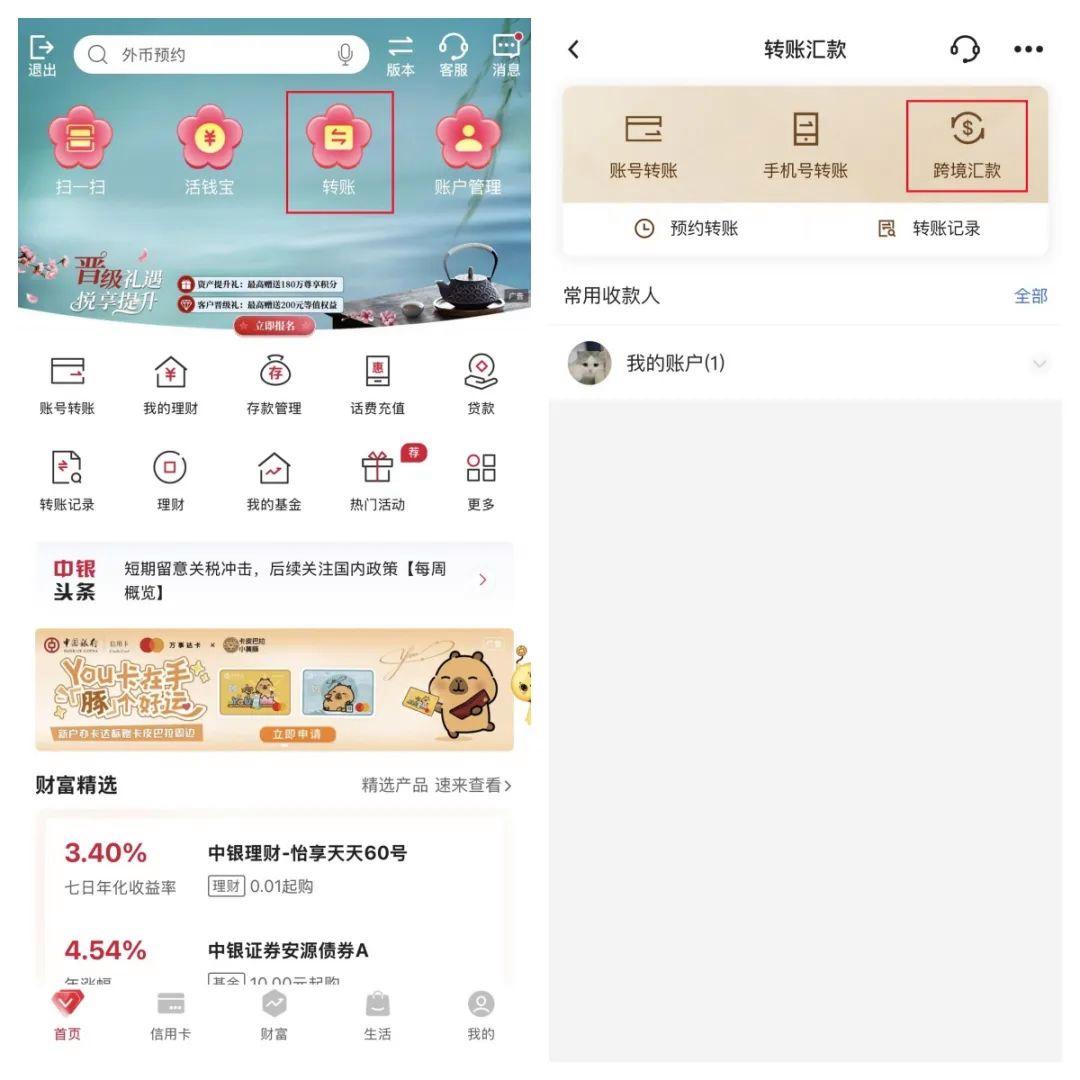The height and width of the screenshot is (1080, 1080).
Task: Expand 我的账户(1) payee group
Action: [x=1040, y=364]
